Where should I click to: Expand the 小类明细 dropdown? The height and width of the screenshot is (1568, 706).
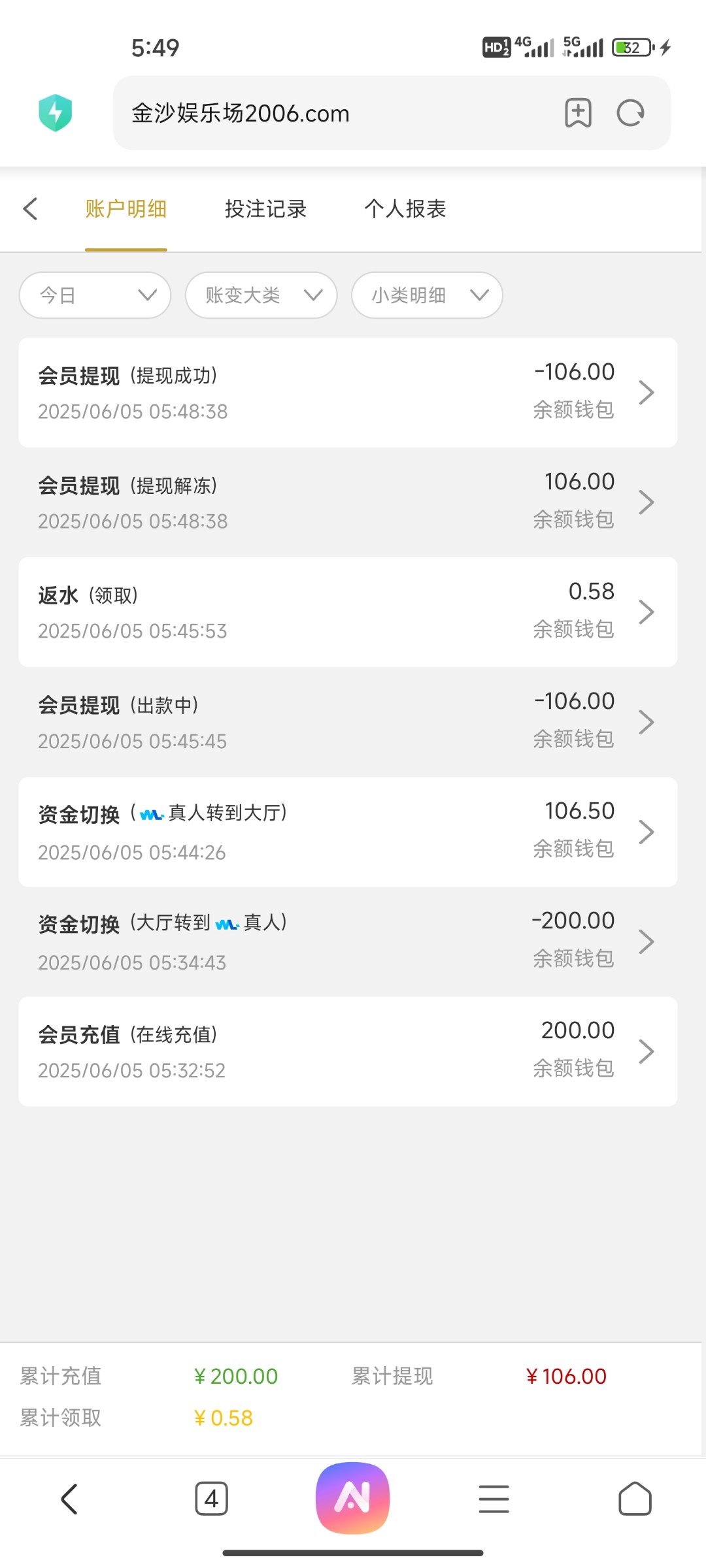[428, 295]
